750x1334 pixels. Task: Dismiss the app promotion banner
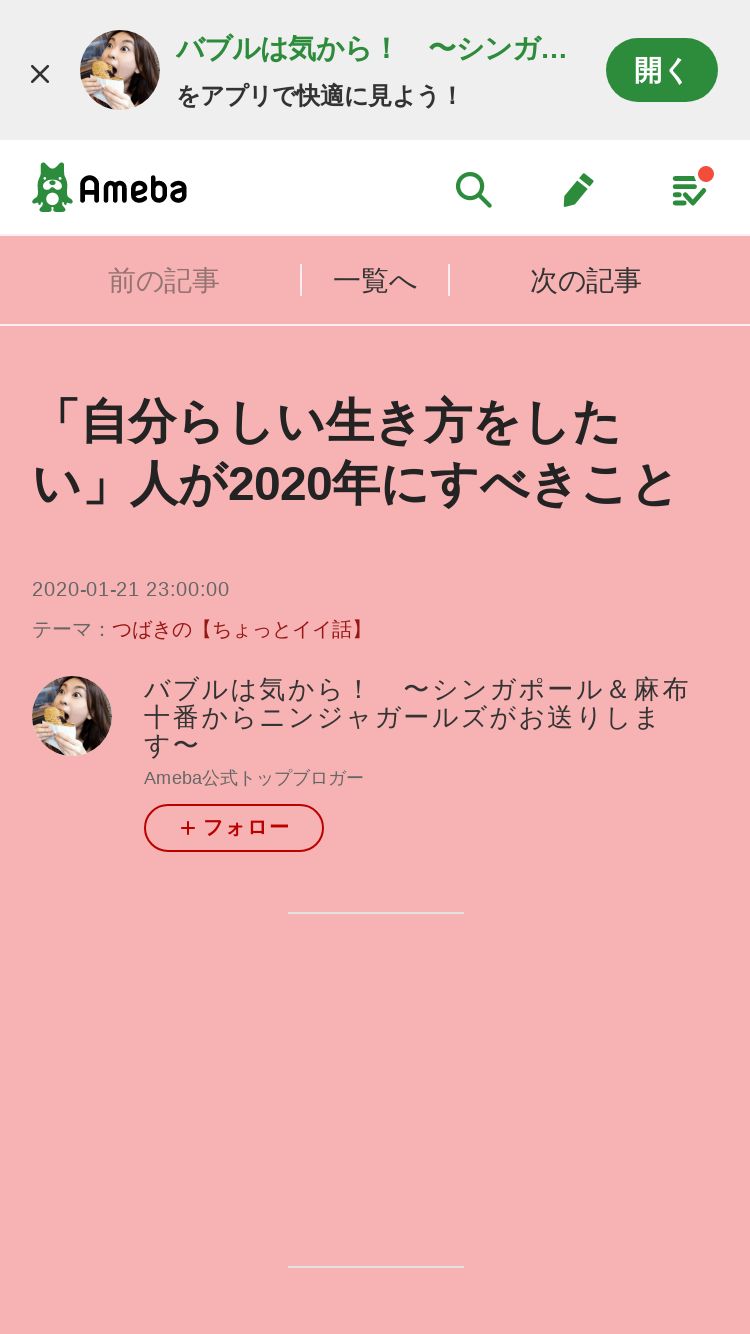[x=40, y=74]
